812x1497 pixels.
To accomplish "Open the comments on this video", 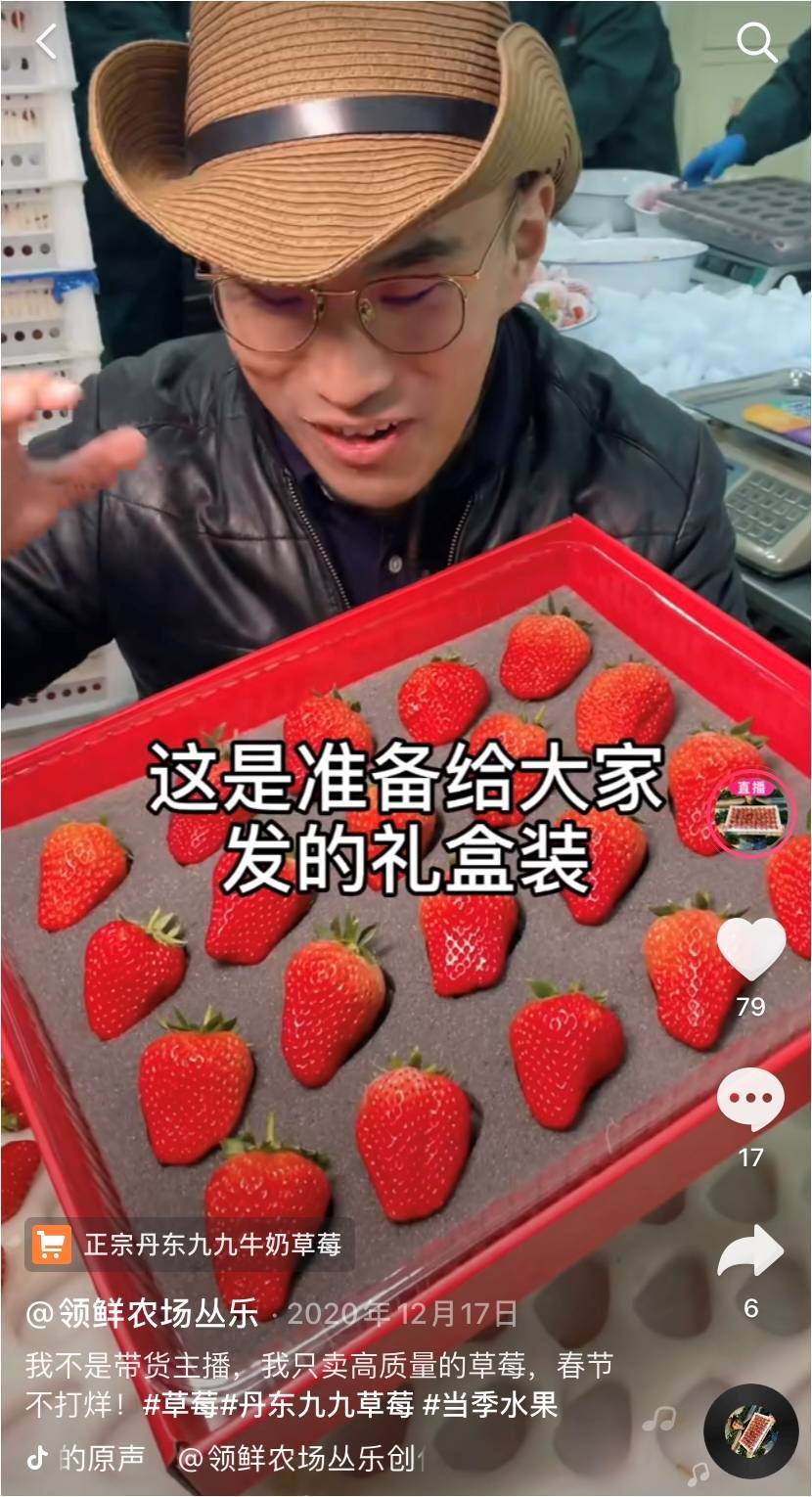I will point(750,1100).
